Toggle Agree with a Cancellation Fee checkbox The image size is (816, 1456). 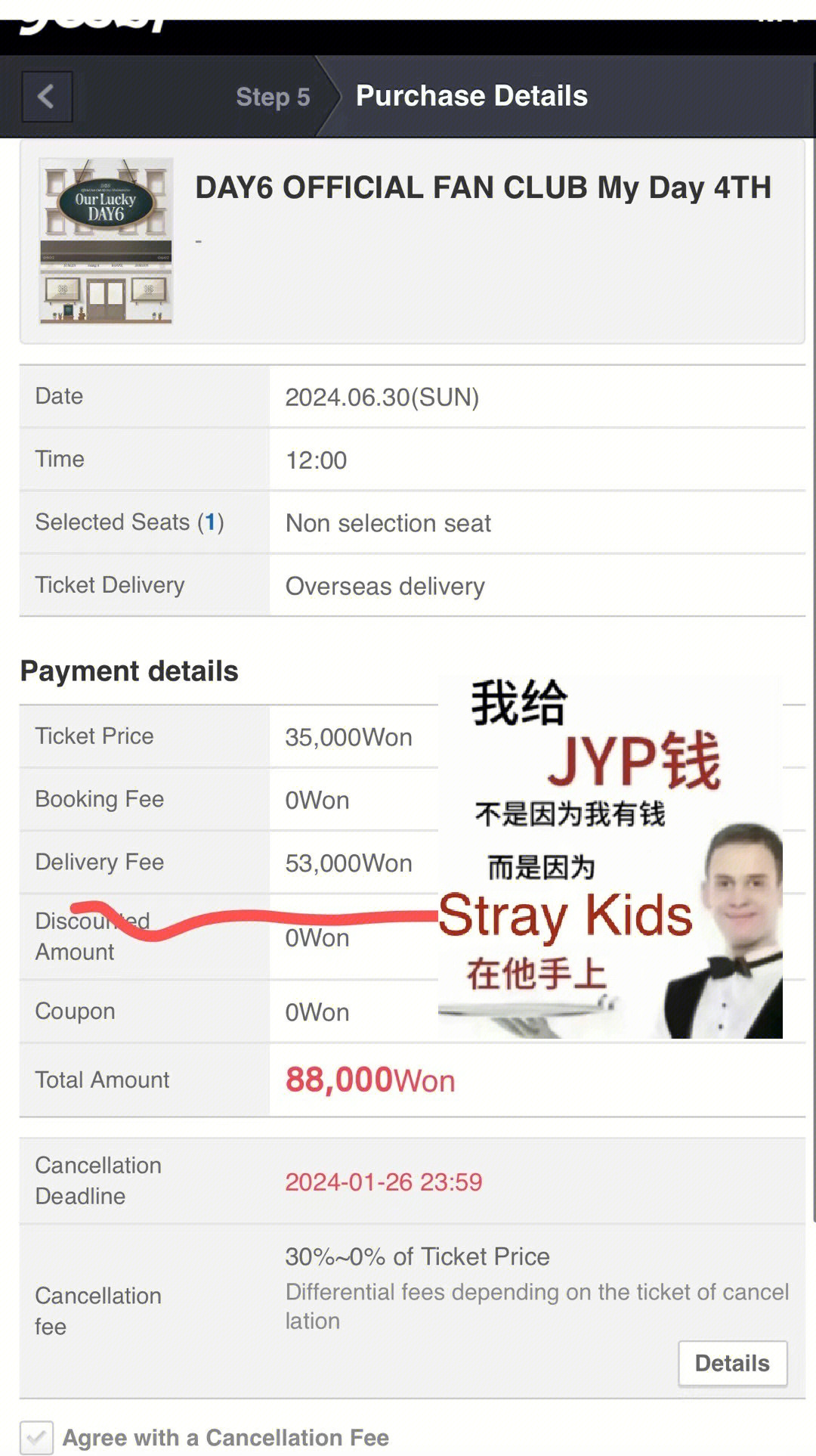36,1436
